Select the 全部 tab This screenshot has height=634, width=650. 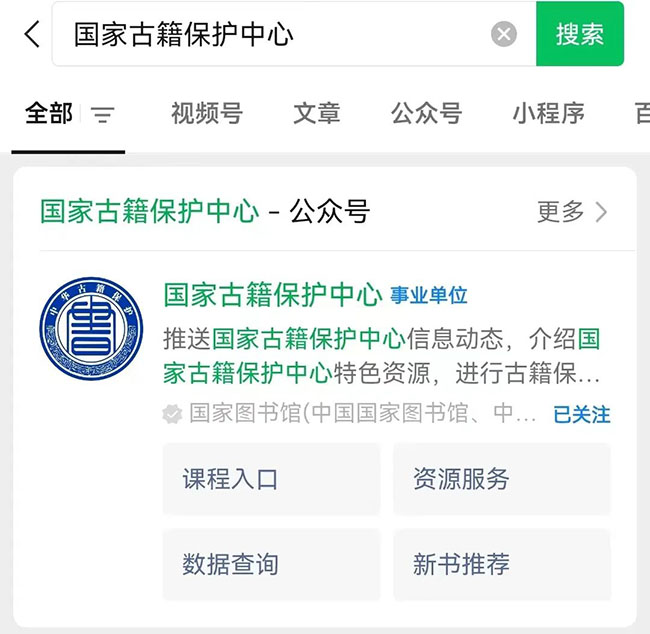point(48,114)
